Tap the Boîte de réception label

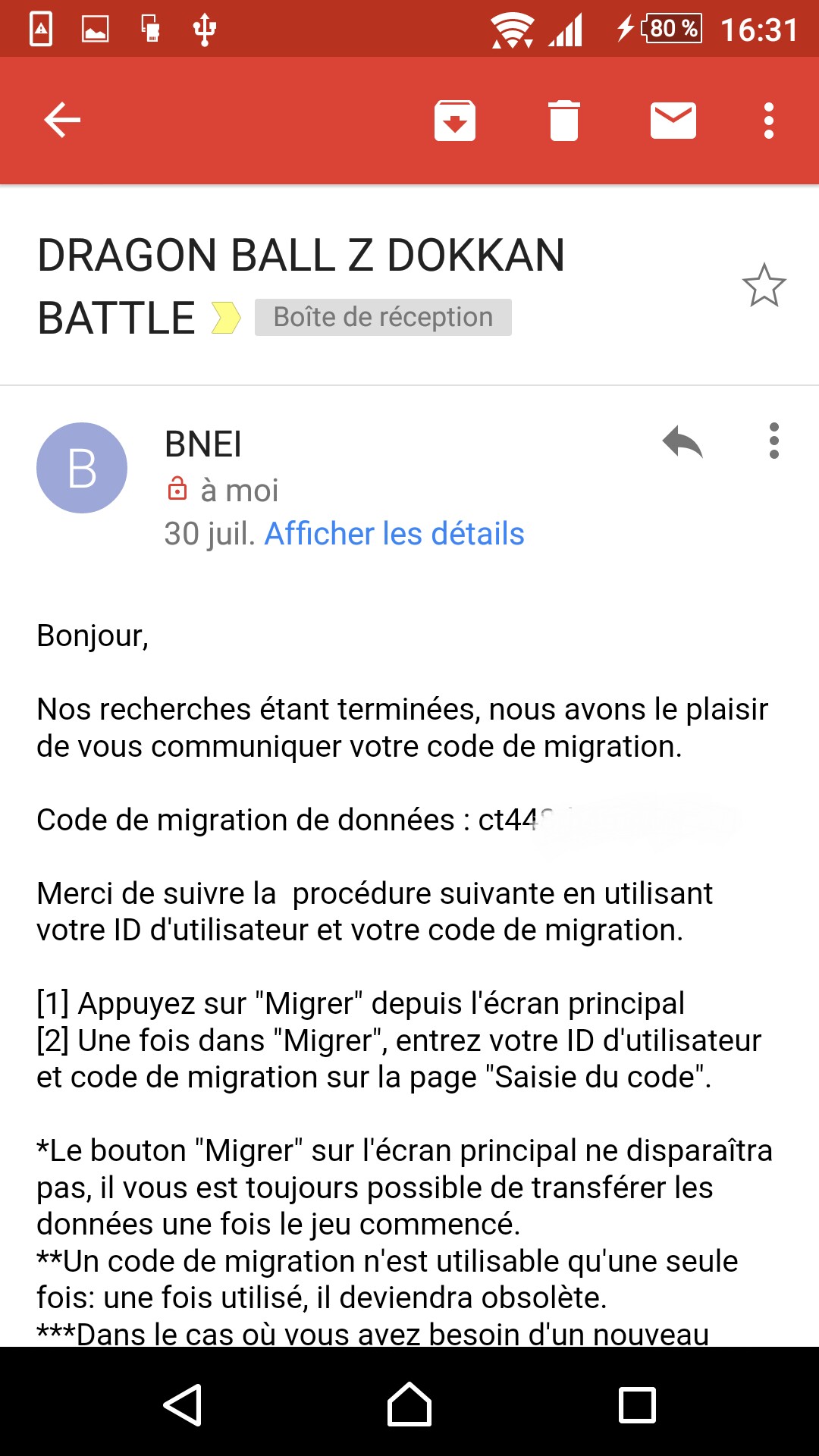point(383,317)
